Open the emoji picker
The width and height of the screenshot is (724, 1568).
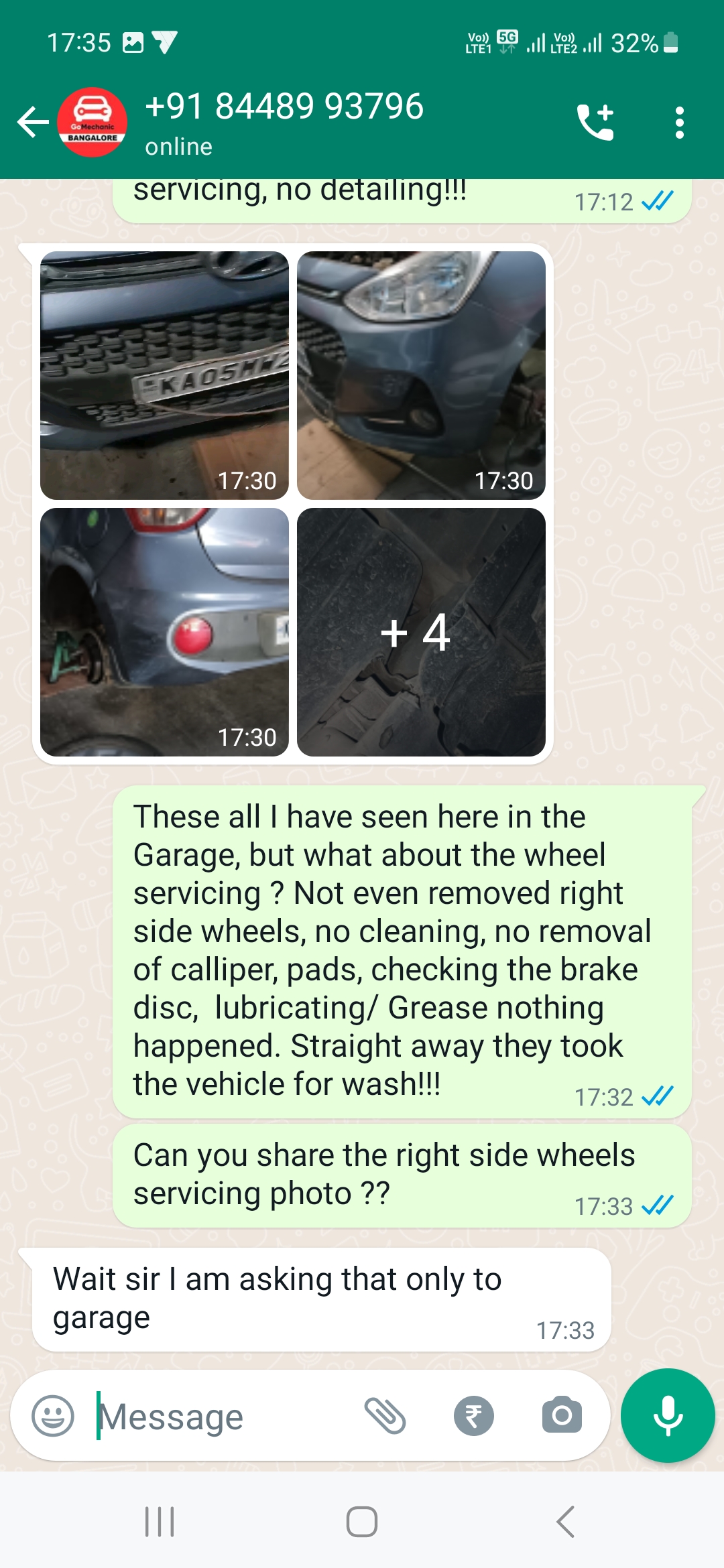[x=53, y=1416]
